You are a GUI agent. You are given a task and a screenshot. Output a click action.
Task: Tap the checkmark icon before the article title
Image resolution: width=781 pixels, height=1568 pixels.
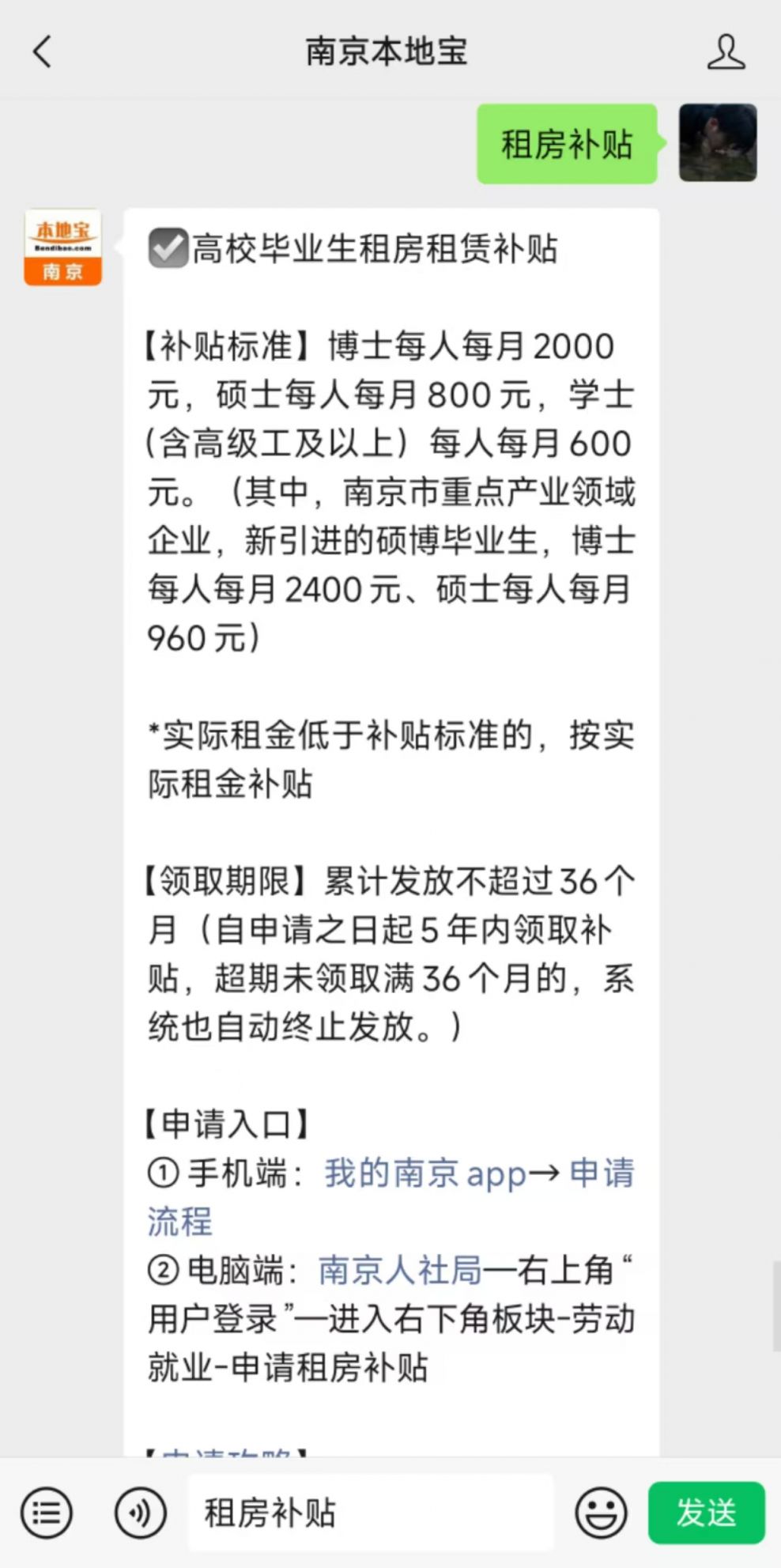click(166, 250)
